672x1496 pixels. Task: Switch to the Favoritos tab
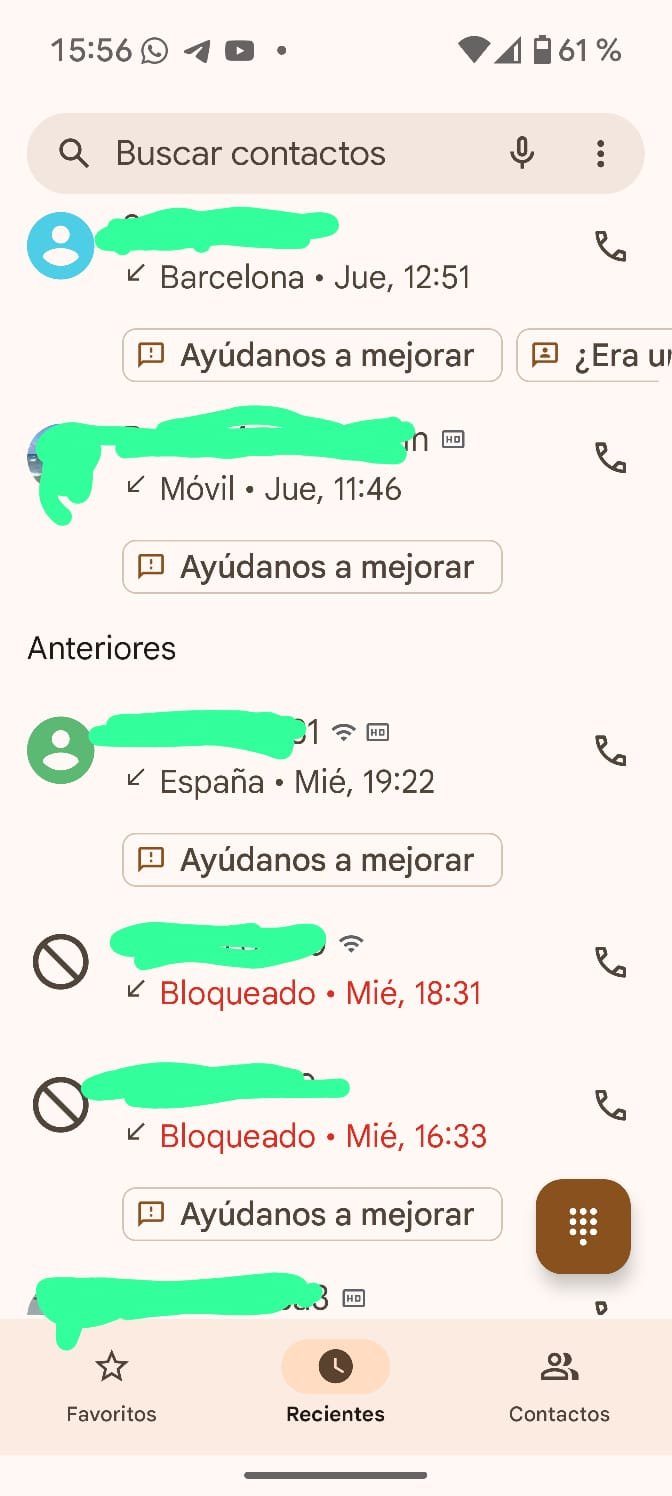click(112, 1385)
